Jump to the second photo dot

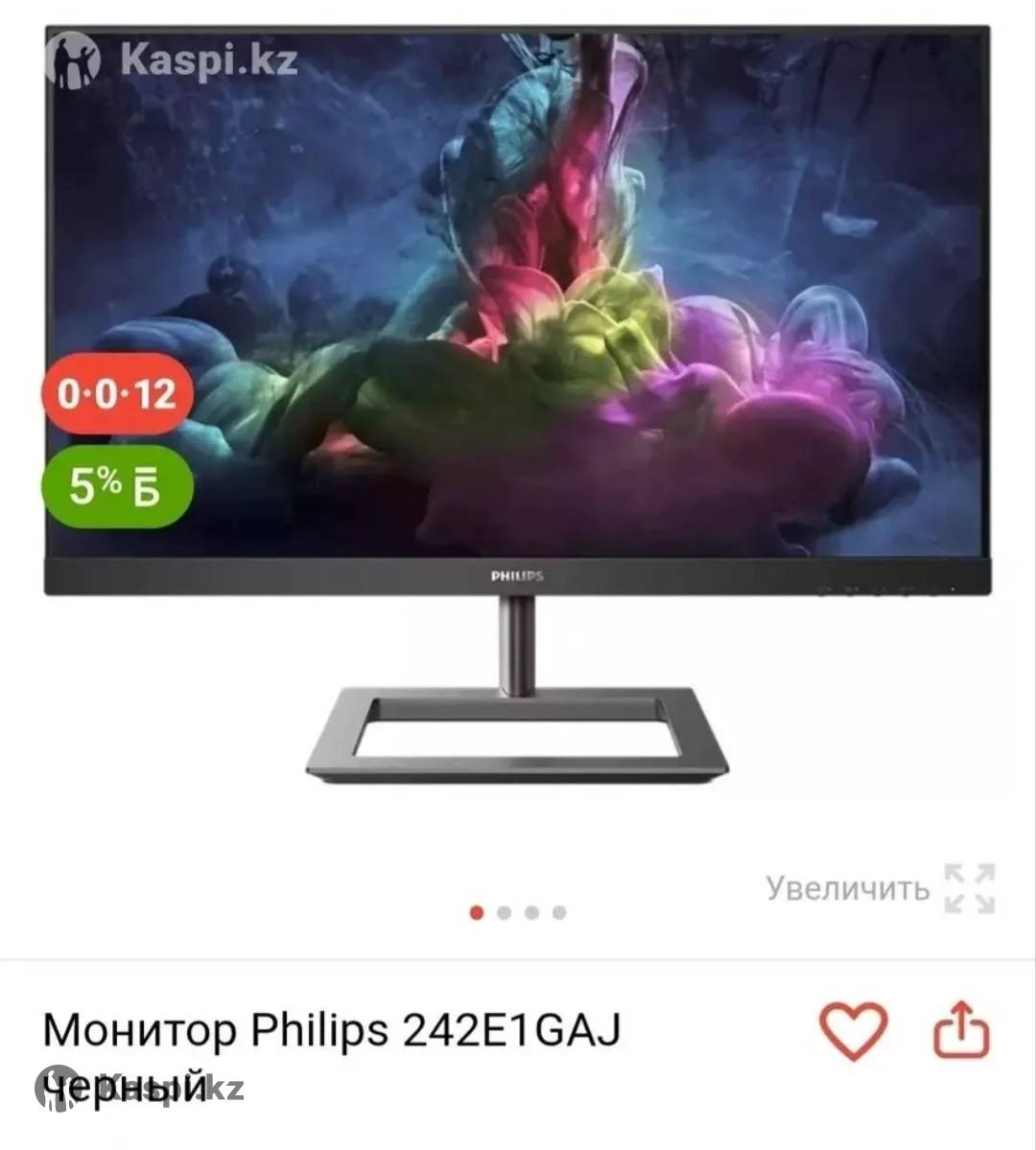pyautogui.click(x=505, y=912)
